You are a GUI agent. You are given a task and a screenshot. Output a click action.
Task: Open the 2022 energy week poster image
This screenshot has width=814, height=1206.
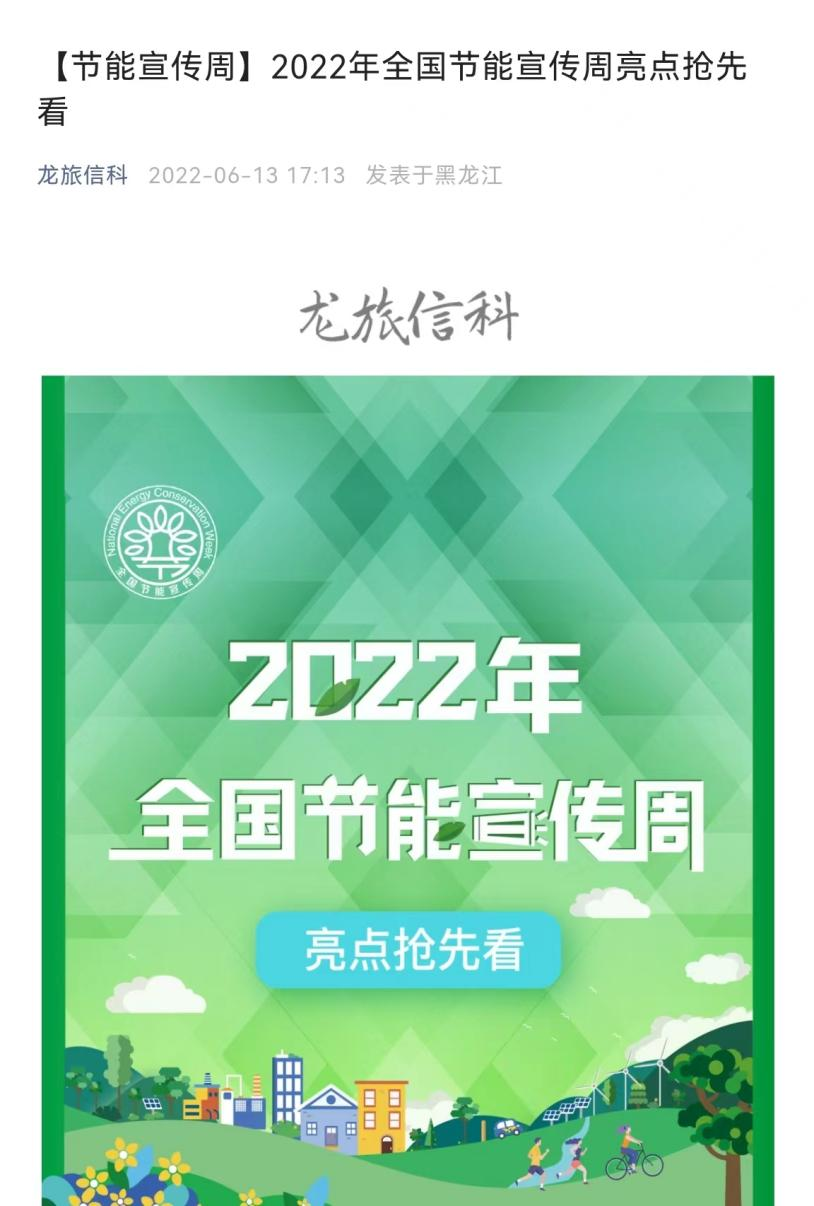407,790
